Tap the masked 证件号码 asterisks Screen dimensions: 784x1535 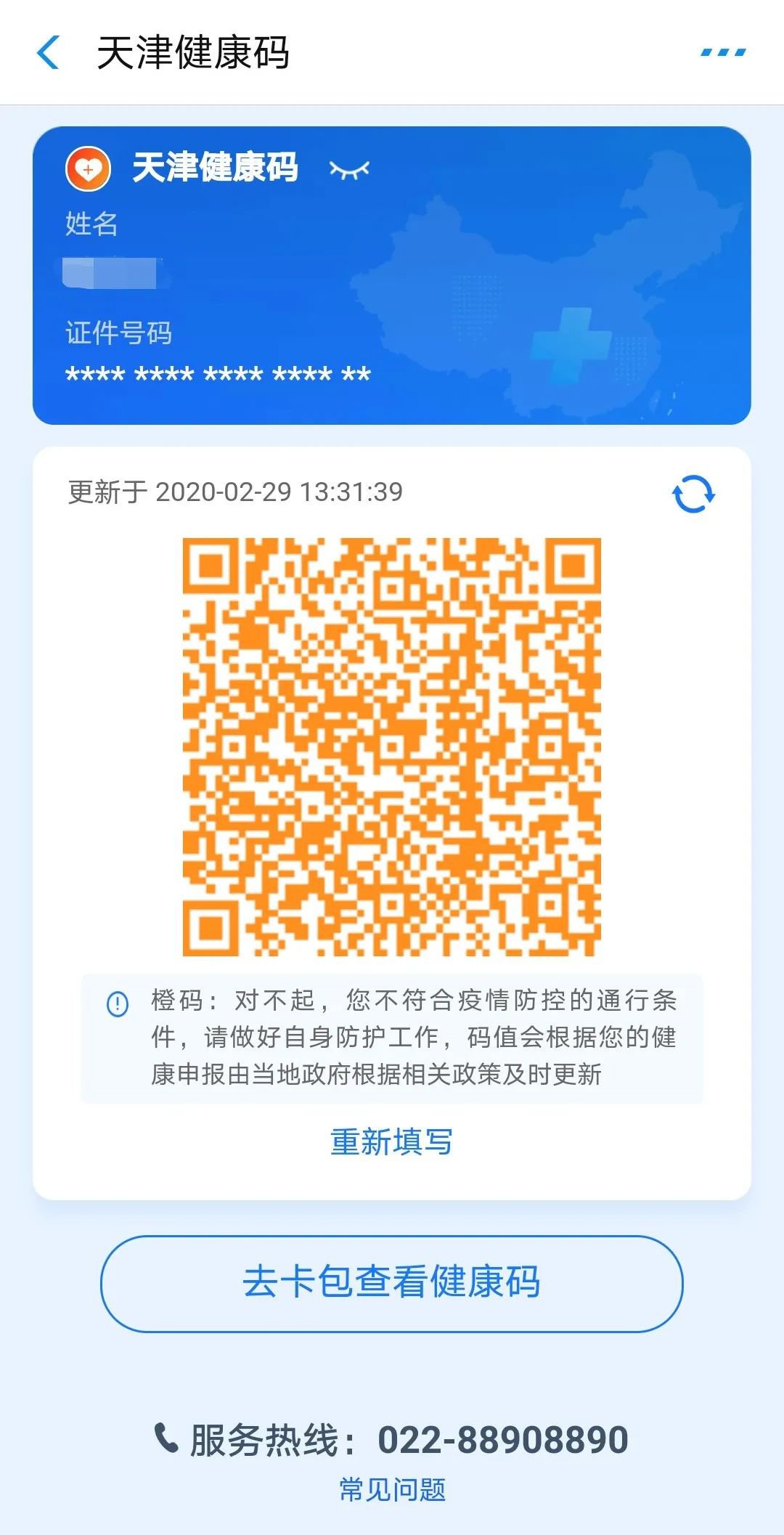pyautogui.click(x=216, y=374)
